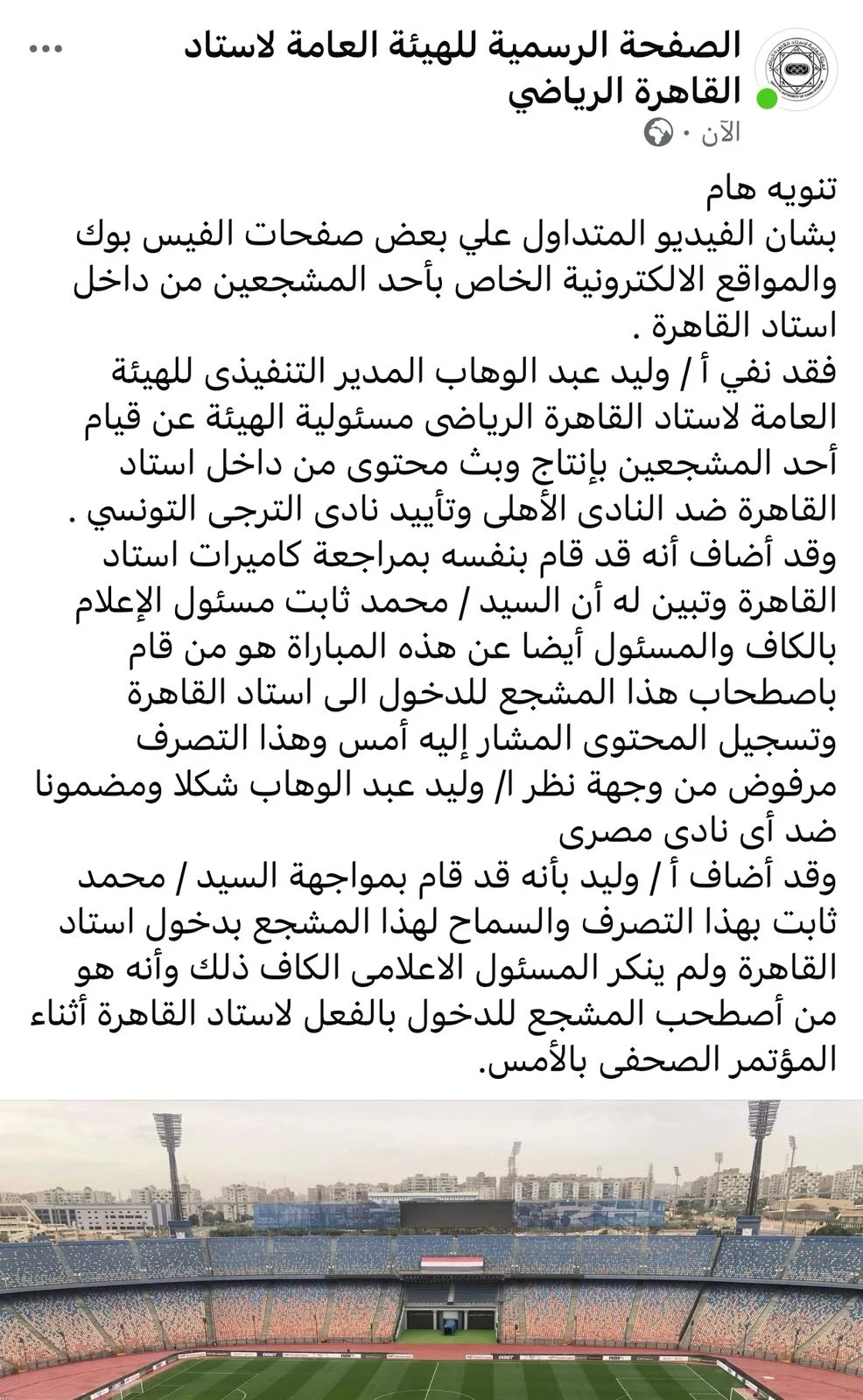Open the page name الصفحة الرسمية للهيئة العامة
This screenshot has width=863, height=1400.
coord(462,46)
